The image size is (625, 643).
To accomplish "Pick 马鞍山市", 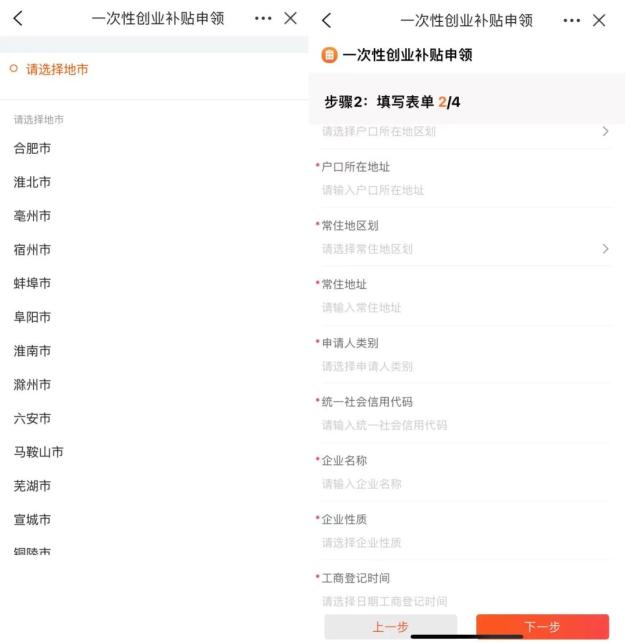I will point(39,452).
